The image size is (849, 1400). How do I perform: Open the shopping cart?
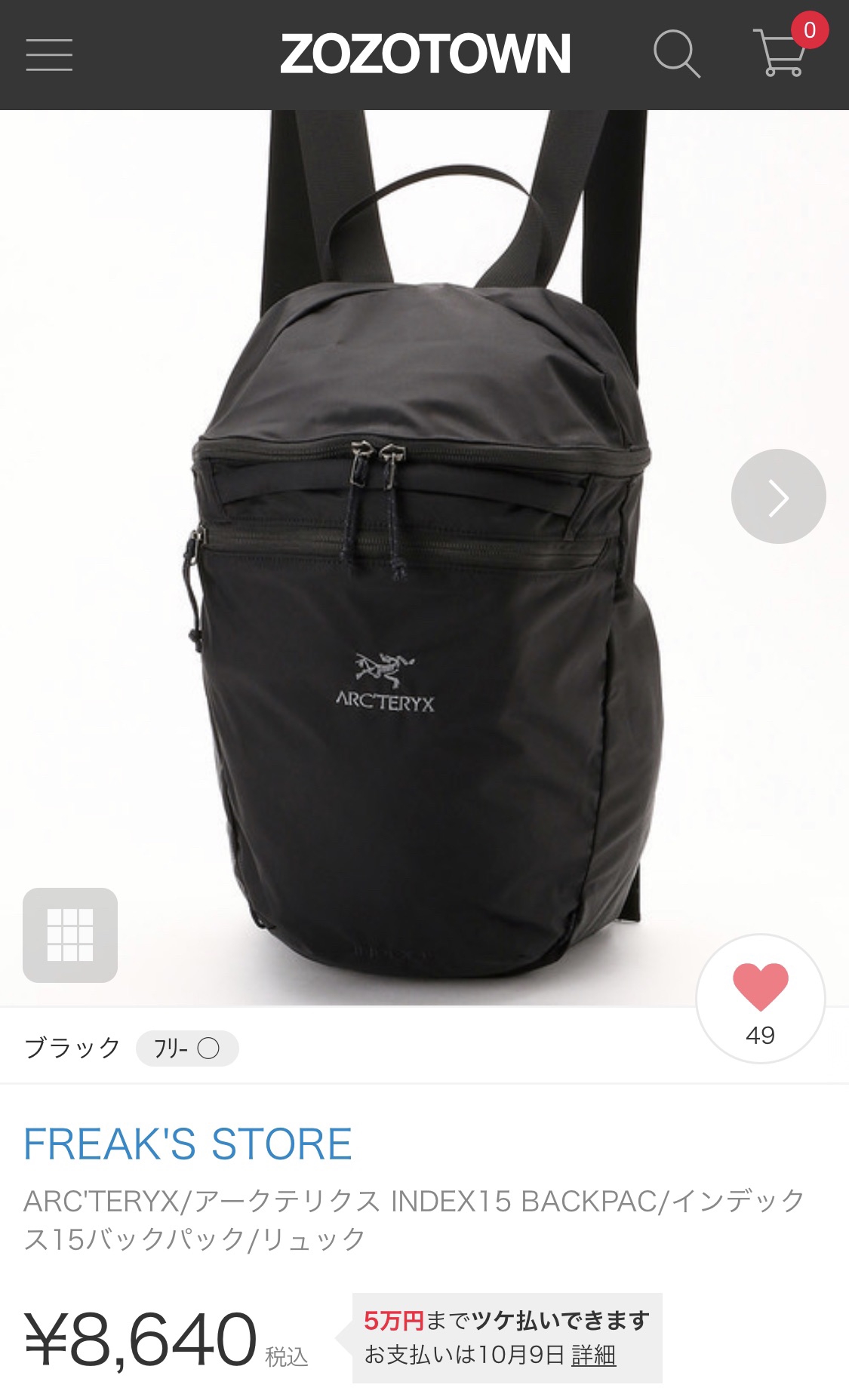point(781,52)
